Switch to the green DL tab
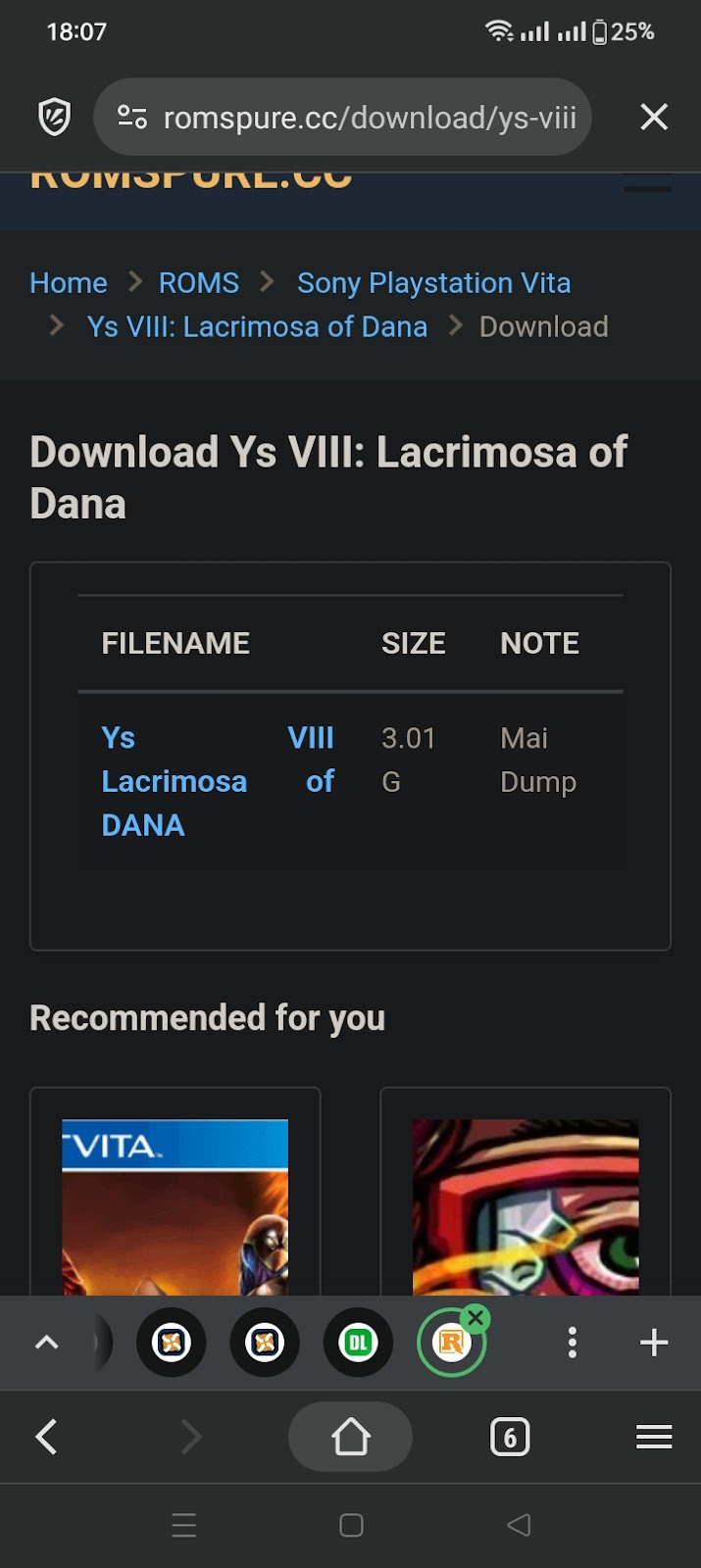This screenshot has height=1568, width=701. 358,1343
